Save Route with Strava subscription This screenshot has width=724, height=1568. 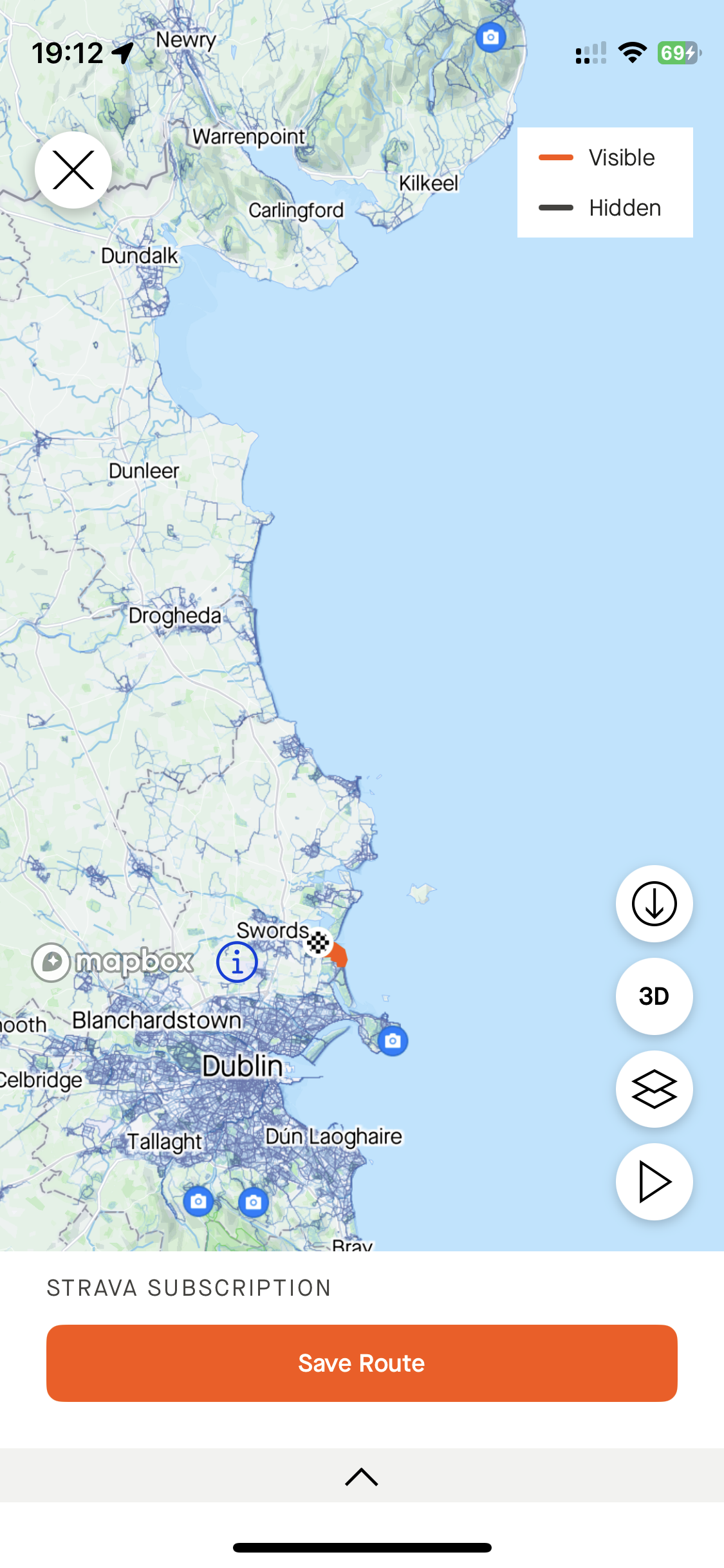362,1363
